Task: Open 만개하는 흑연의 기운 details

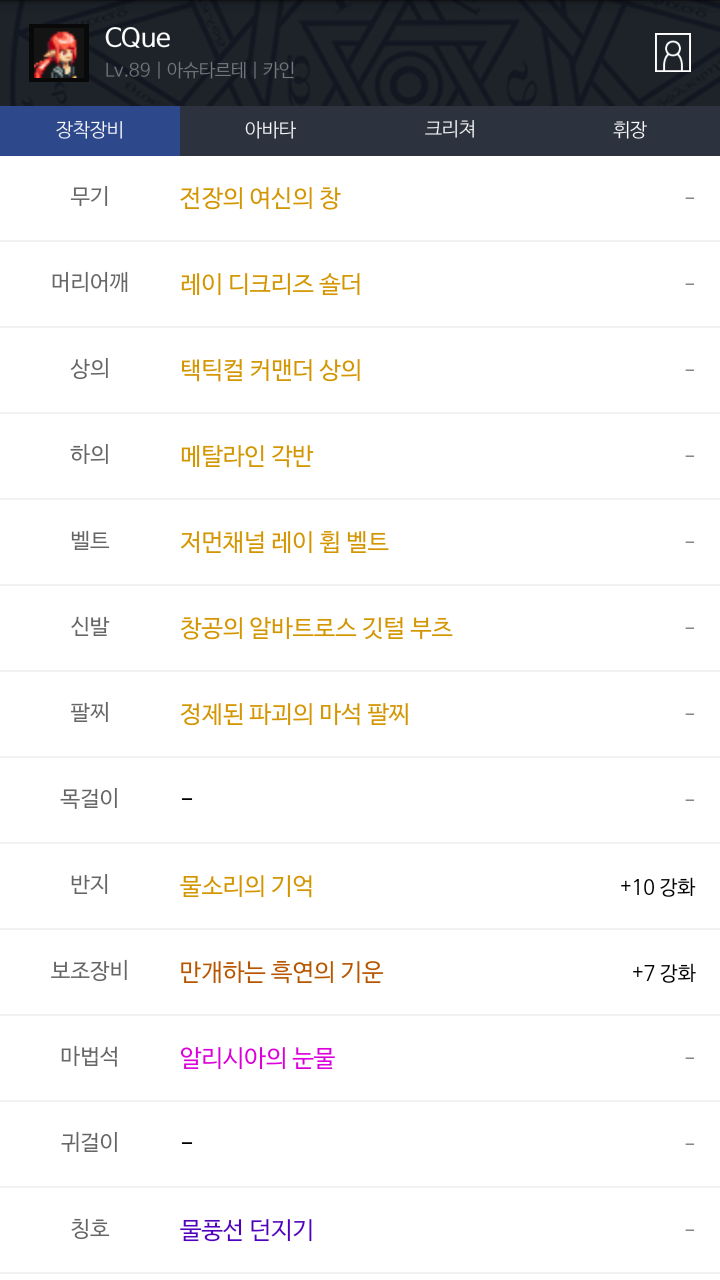Action: (x=281, y=972)
